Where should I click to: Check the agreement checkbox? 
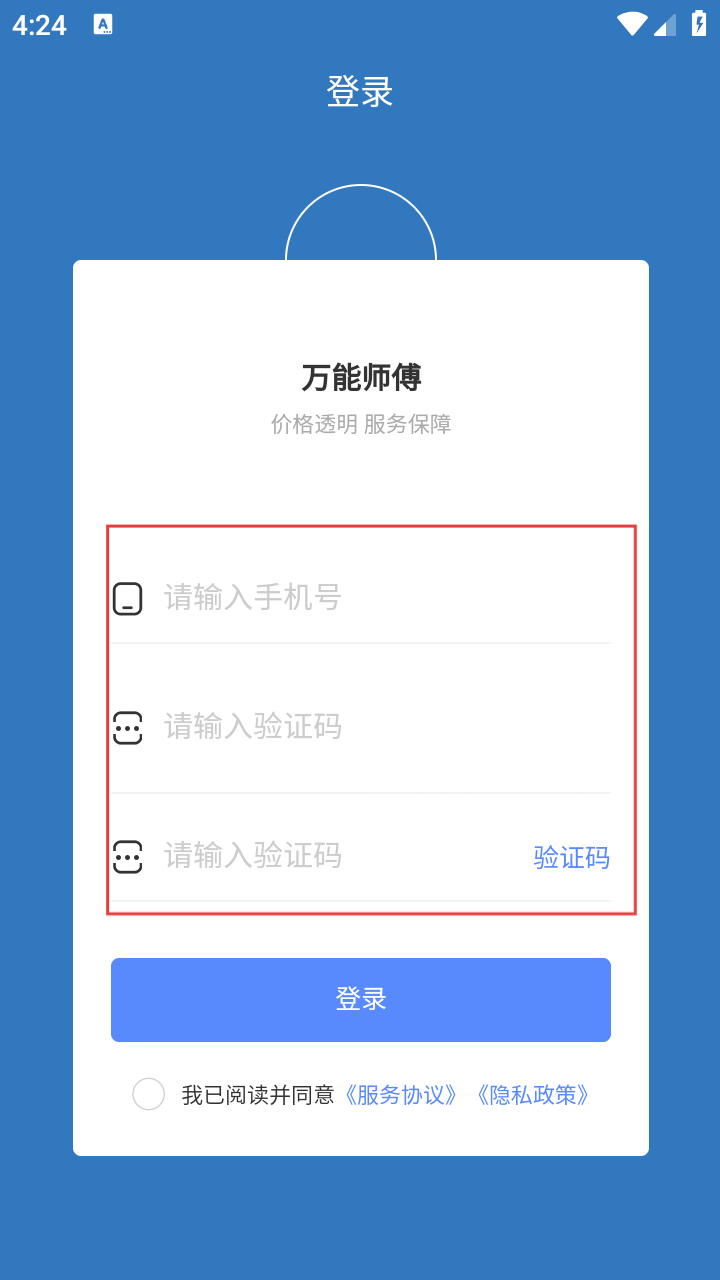coord(149,1094)
